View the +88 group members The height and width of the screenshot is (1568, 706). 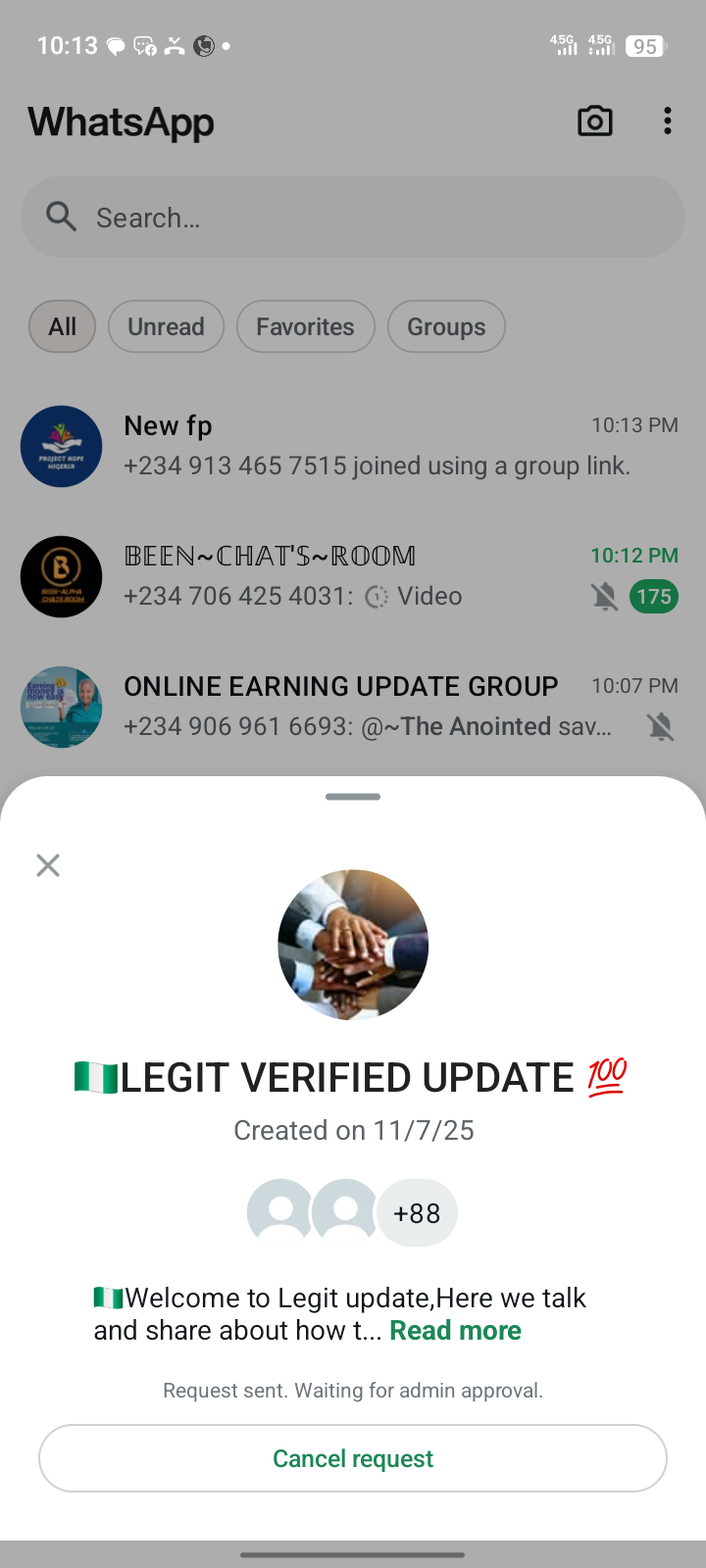pos(417,1213)
